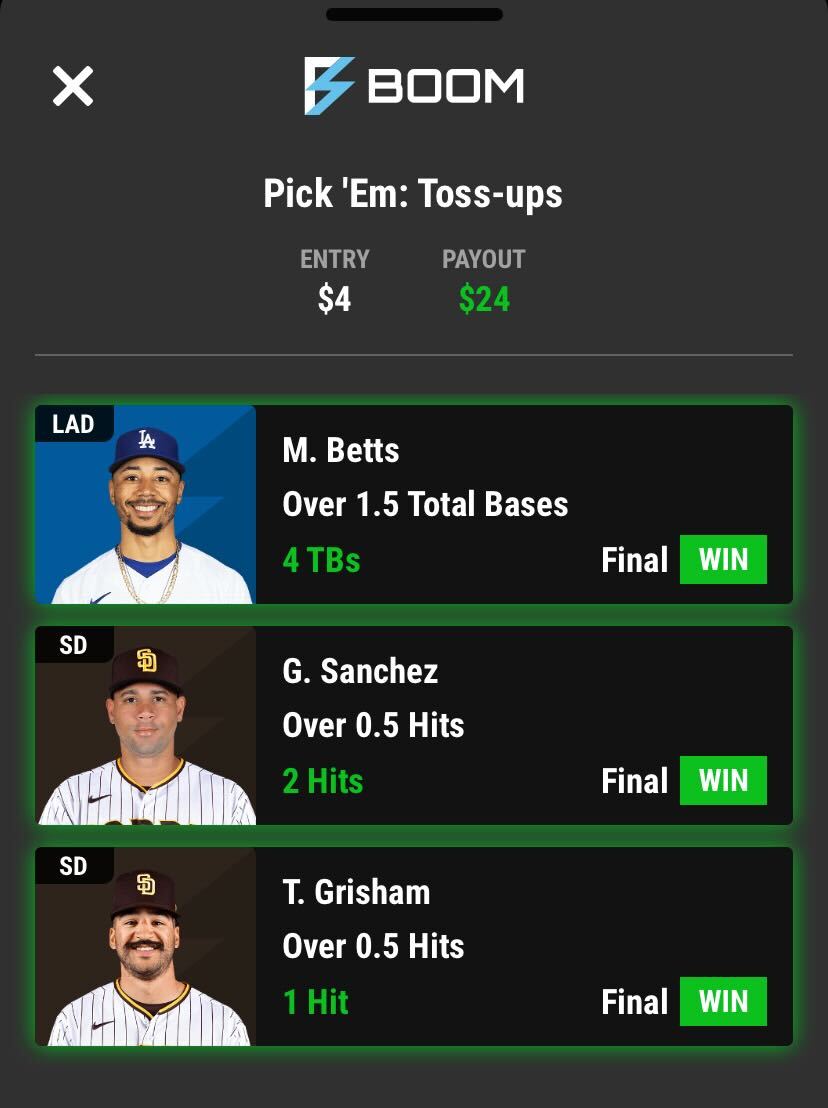Click Final status on the Betts pick
Image resolution: width=828 pixels, height=1108 pixels.
pyautogui.click(x=635, y=560)
